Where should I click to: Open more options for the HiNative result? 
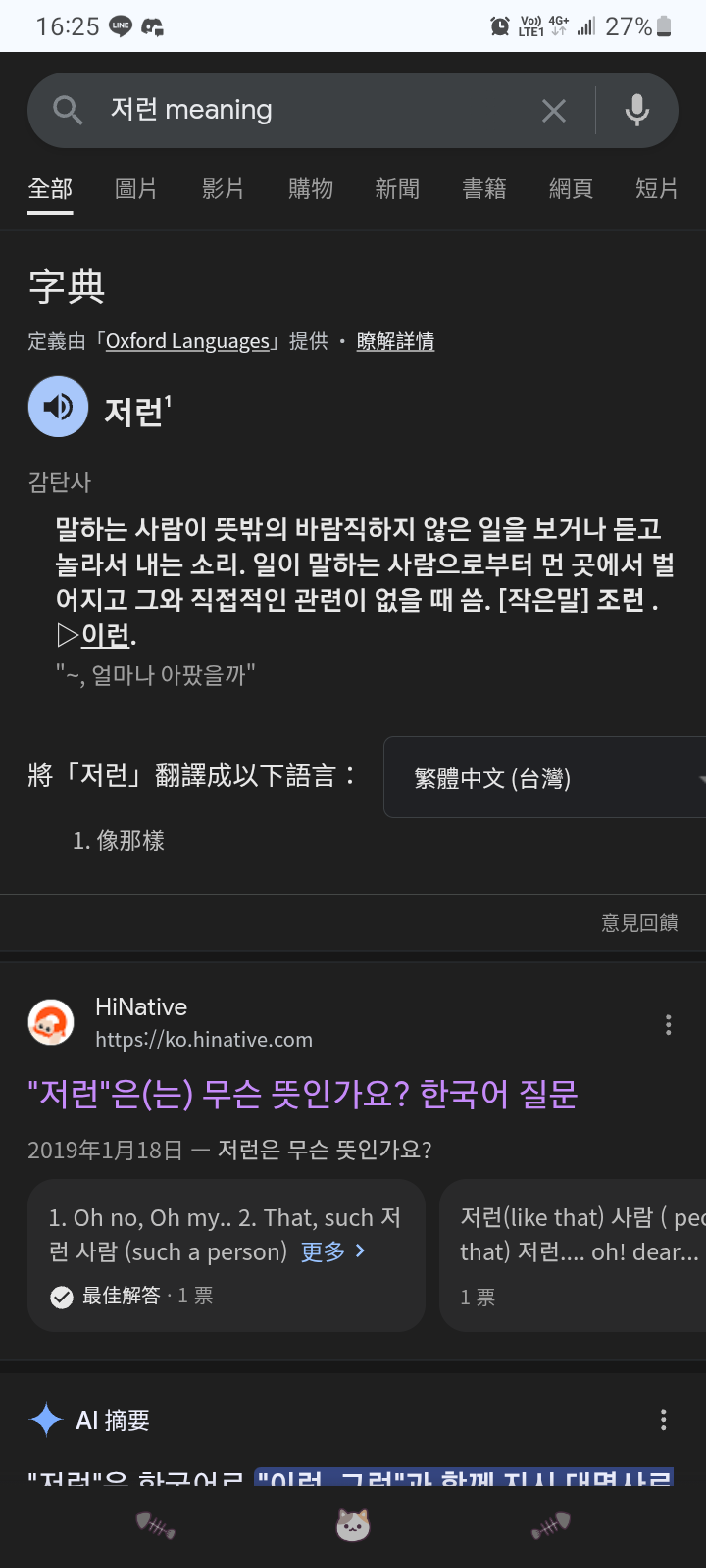669,1025
